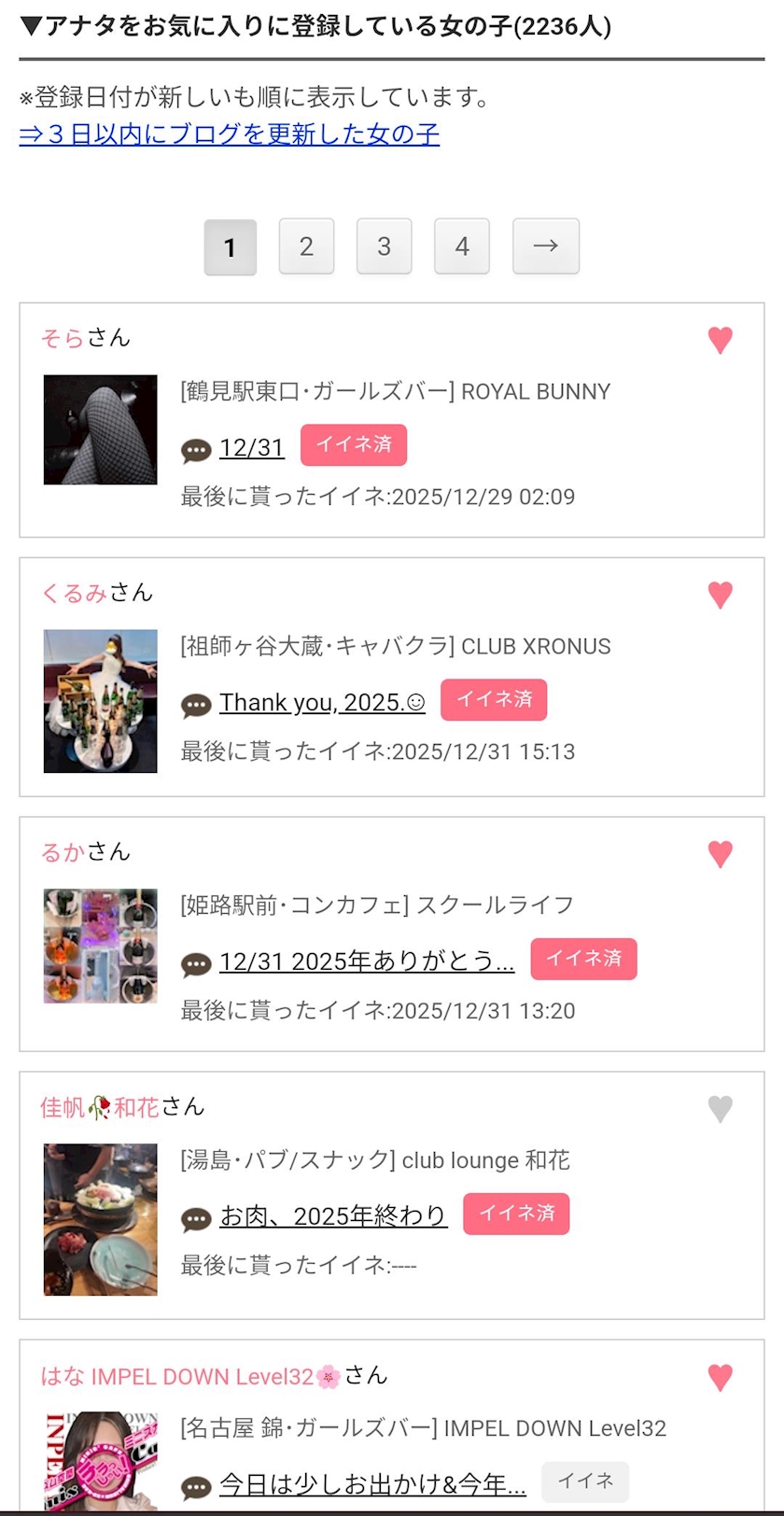
Task: View くるみ's photo thumbnail
Action: pos(100,701)
